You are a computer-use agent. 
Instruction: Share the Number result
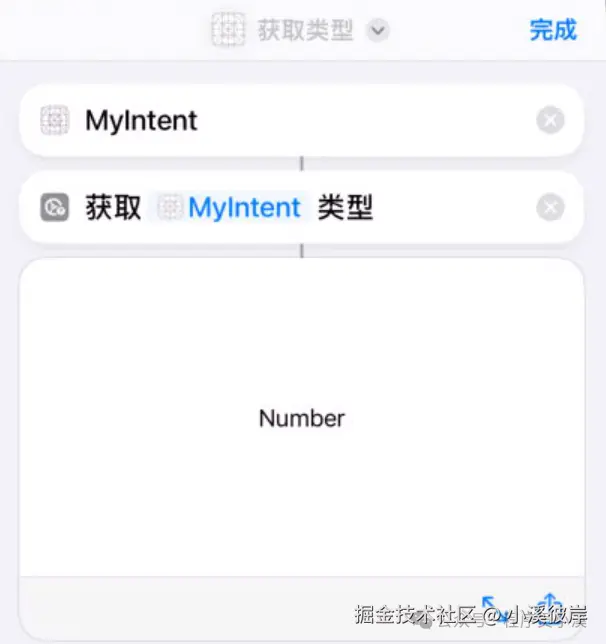pos(550,606)
